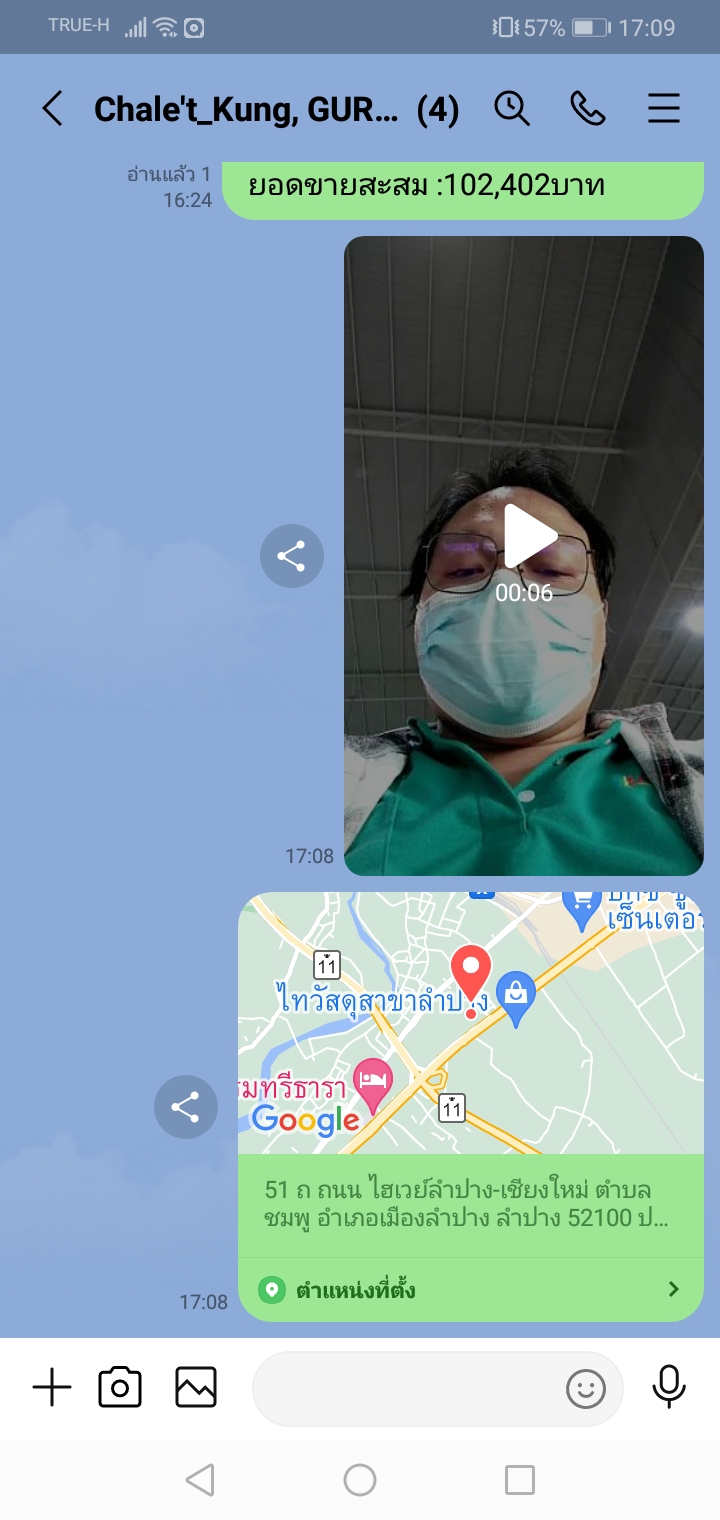
Task: Open the shared map location
Action: coord(470,1022)
